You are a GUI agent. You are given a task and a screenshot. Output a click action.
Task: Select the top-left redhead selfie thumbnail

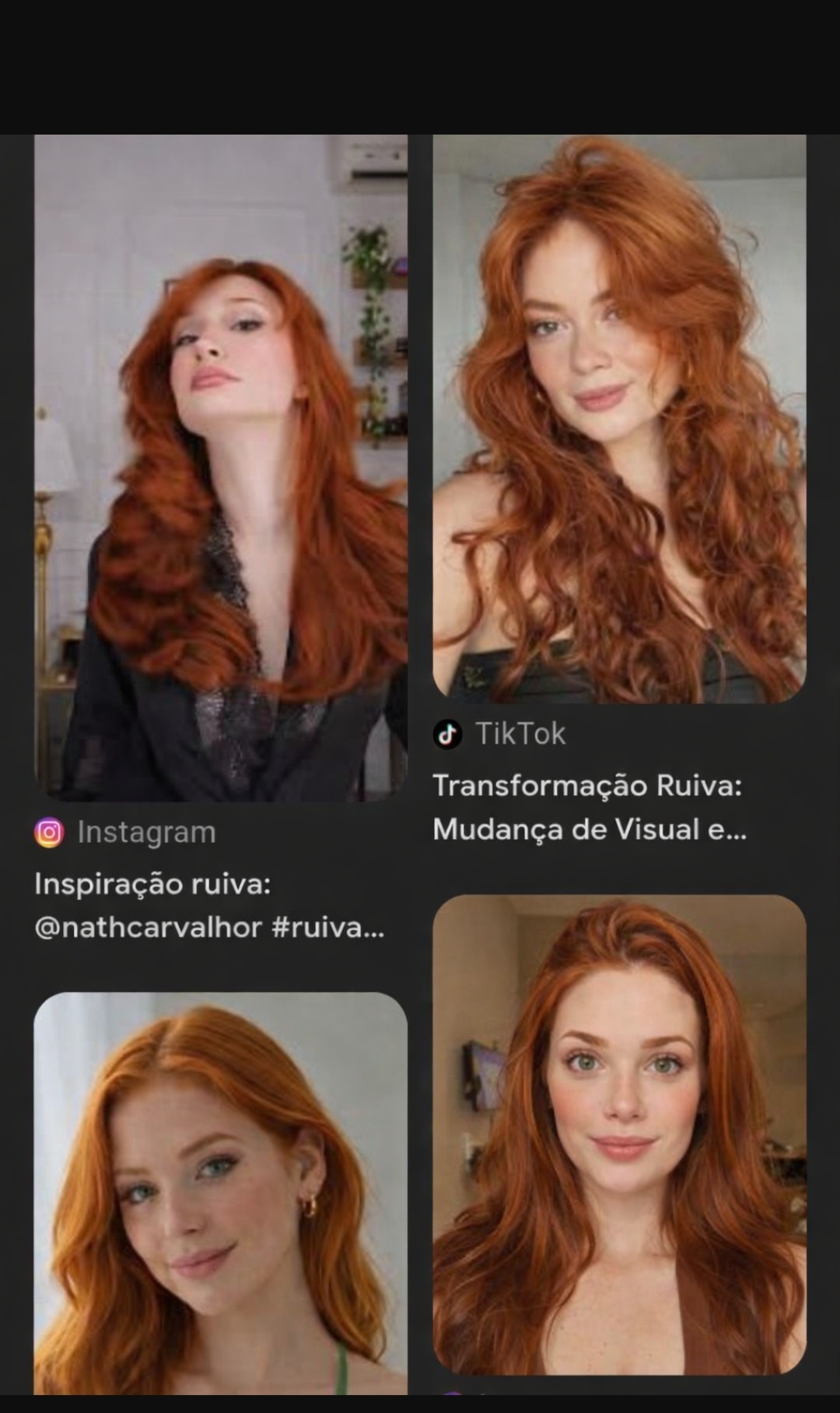pos(220,467)
